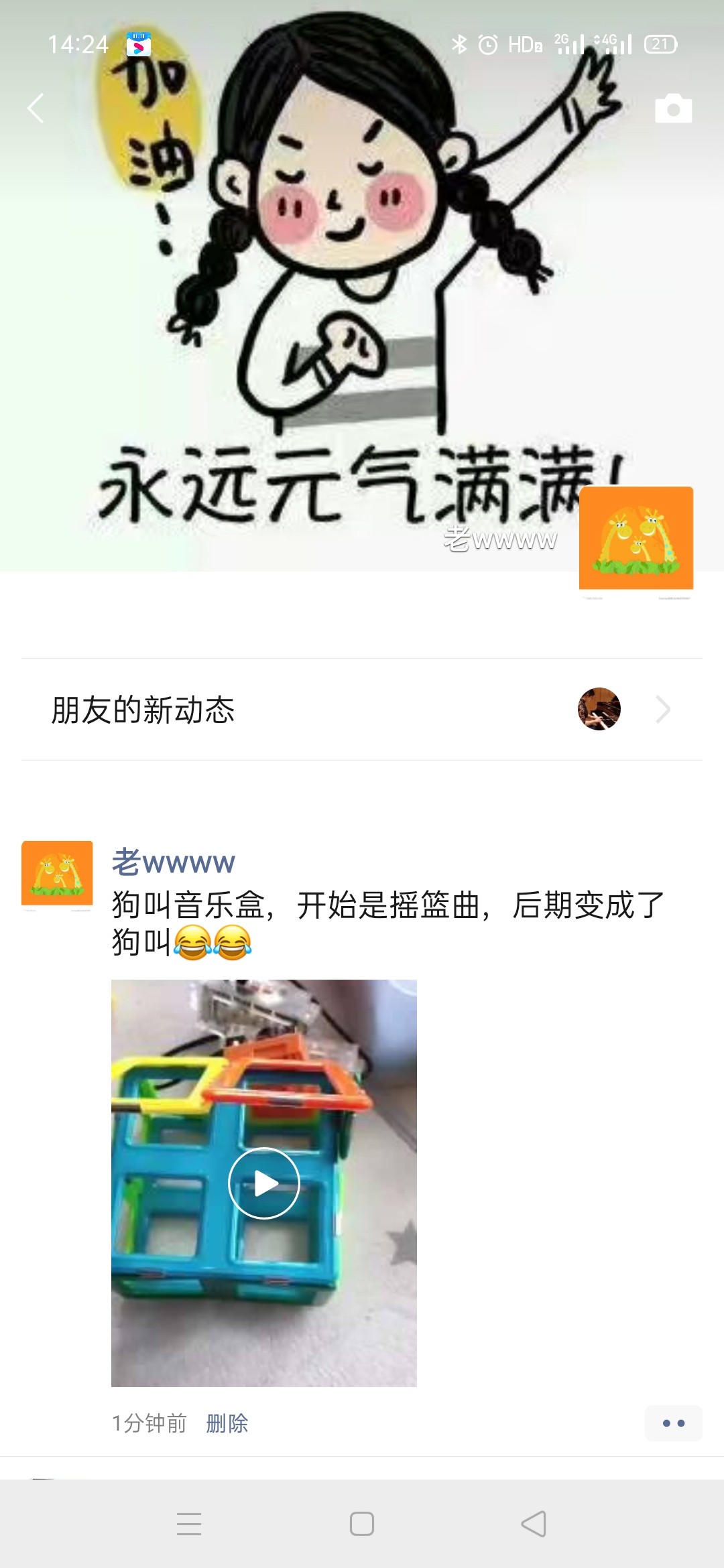The height and width of the screenshot is (1568, 724).
Task: Open the 老wwww username link
Action: [173, 862]
